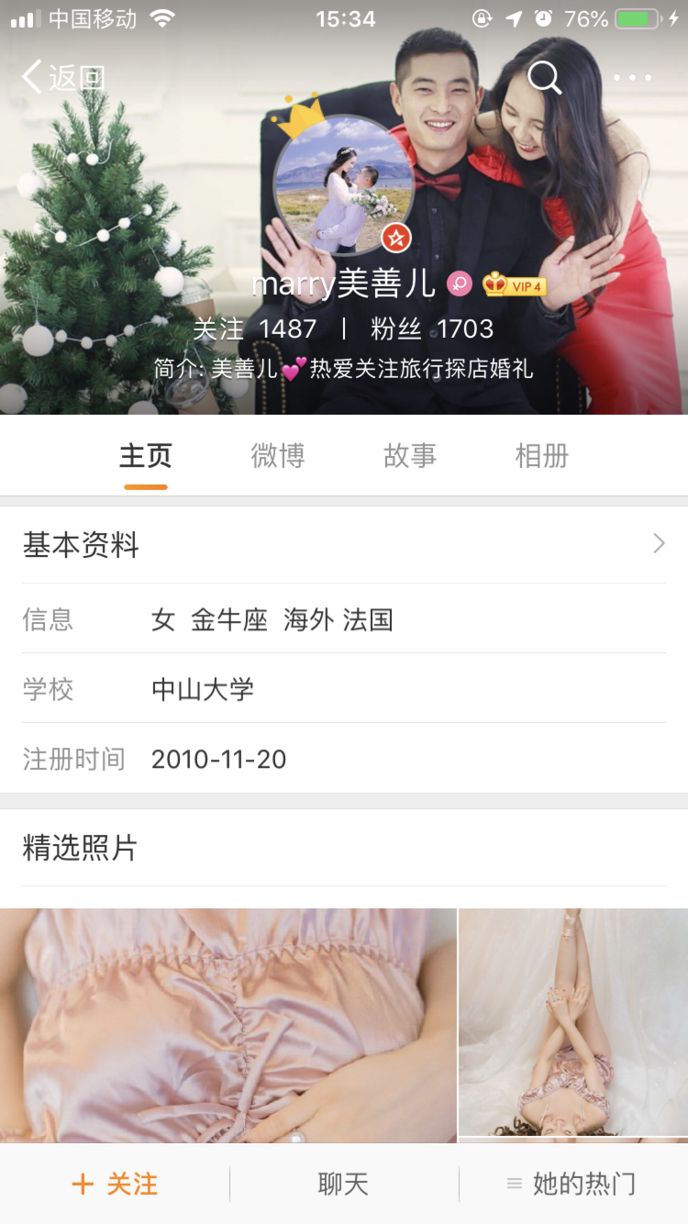Open the VIP 4 membership badge

[x=514, y=285]
